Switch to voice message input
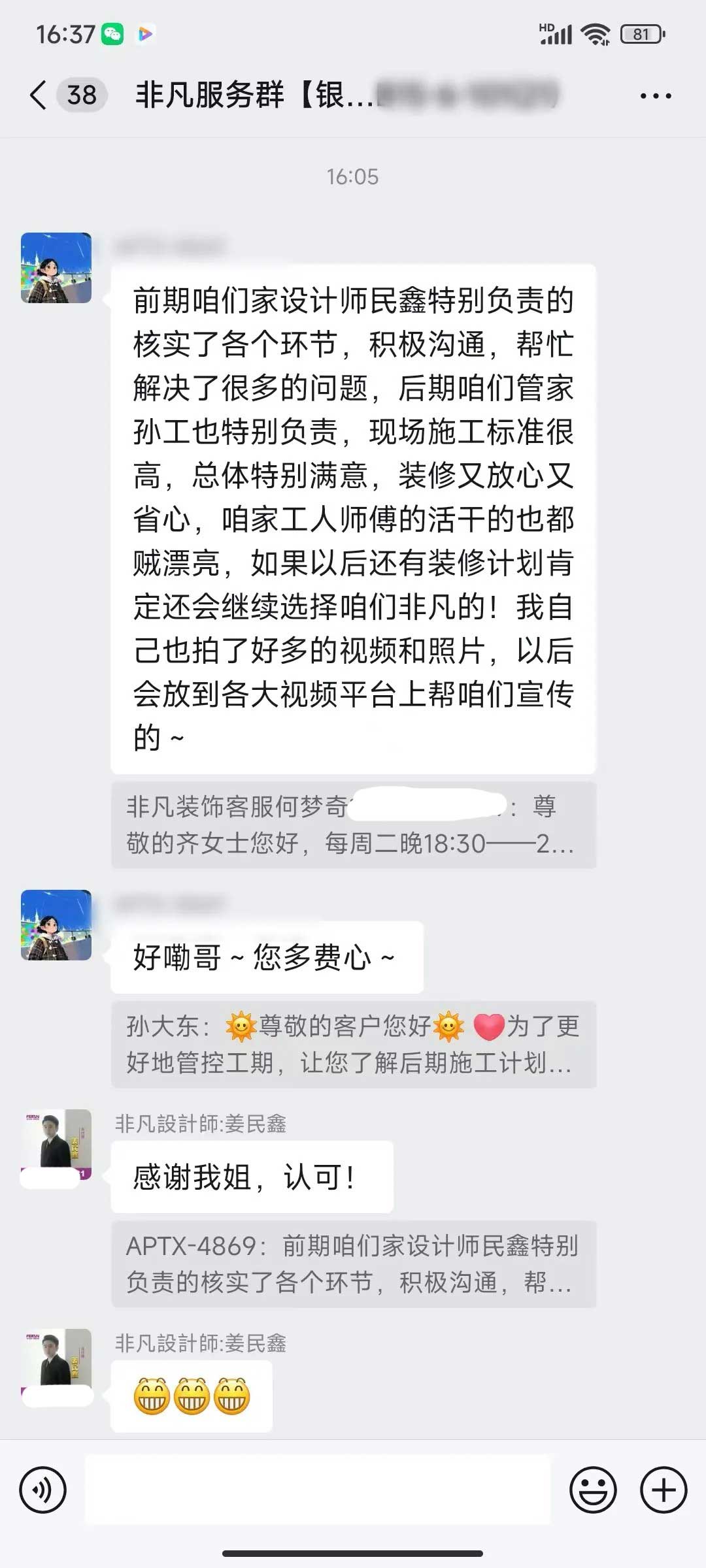This screenshot has height=1568, width=706. tap(43, 1490)
